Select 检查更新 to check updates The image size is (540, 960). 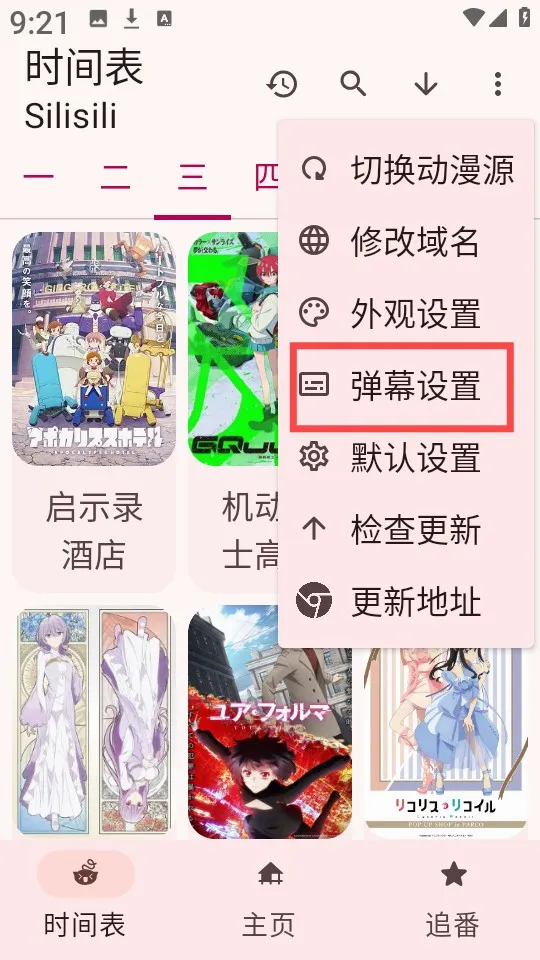tap(405, 530)
